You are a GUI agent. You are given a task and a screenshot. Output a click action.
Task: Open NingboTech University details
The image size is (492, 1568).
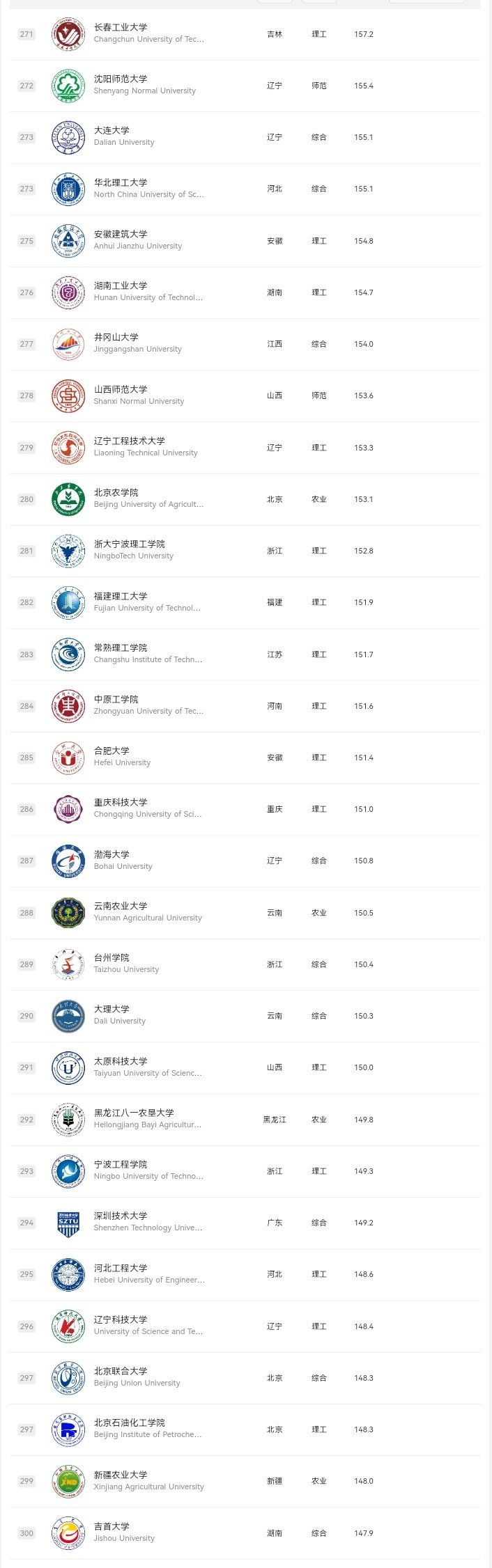(129, 544)
